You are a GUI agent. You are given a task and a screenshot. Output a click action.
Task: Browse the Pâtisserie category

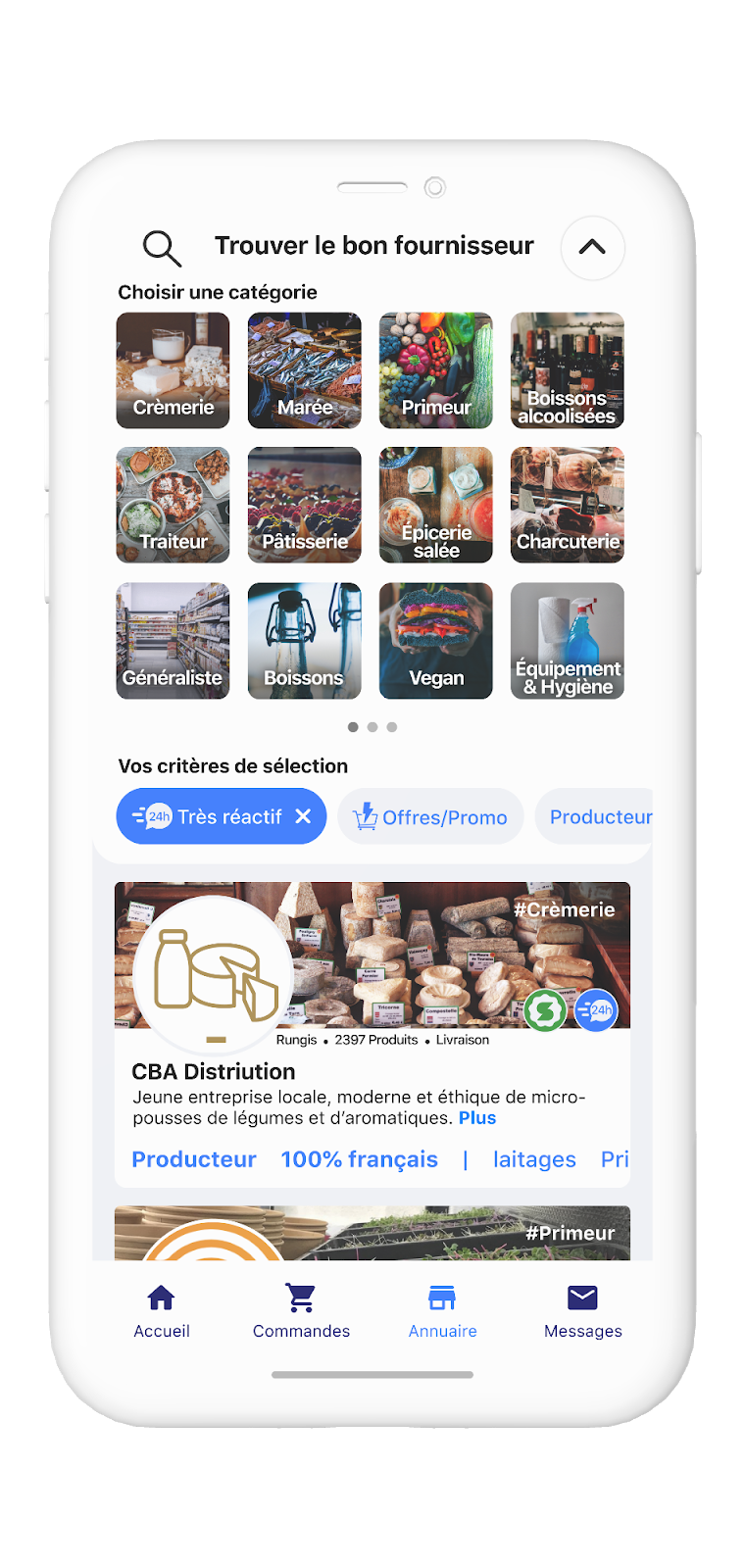point(304,505)
